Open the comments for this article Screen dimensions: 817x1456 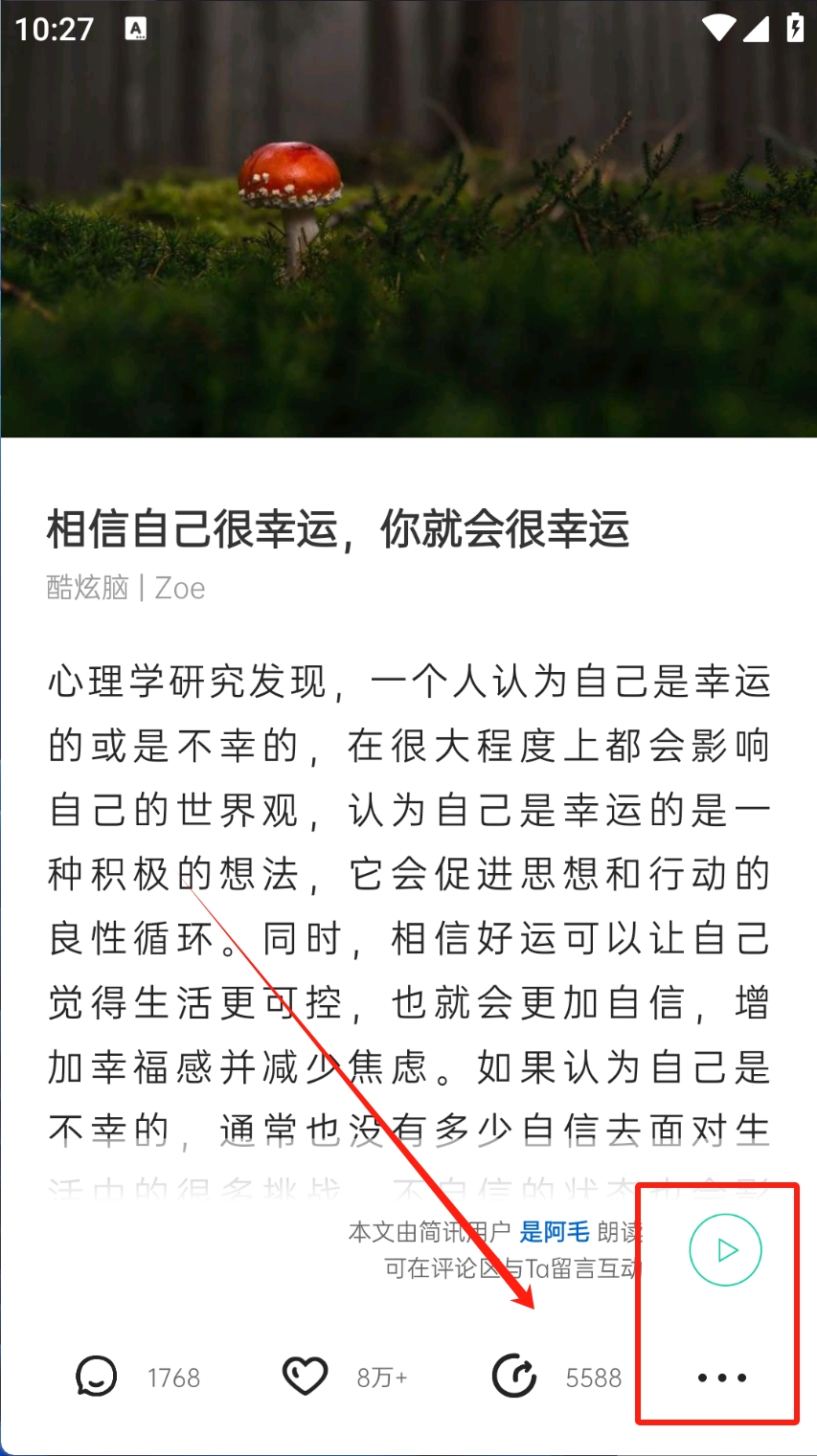click(x=97, y=1377)
